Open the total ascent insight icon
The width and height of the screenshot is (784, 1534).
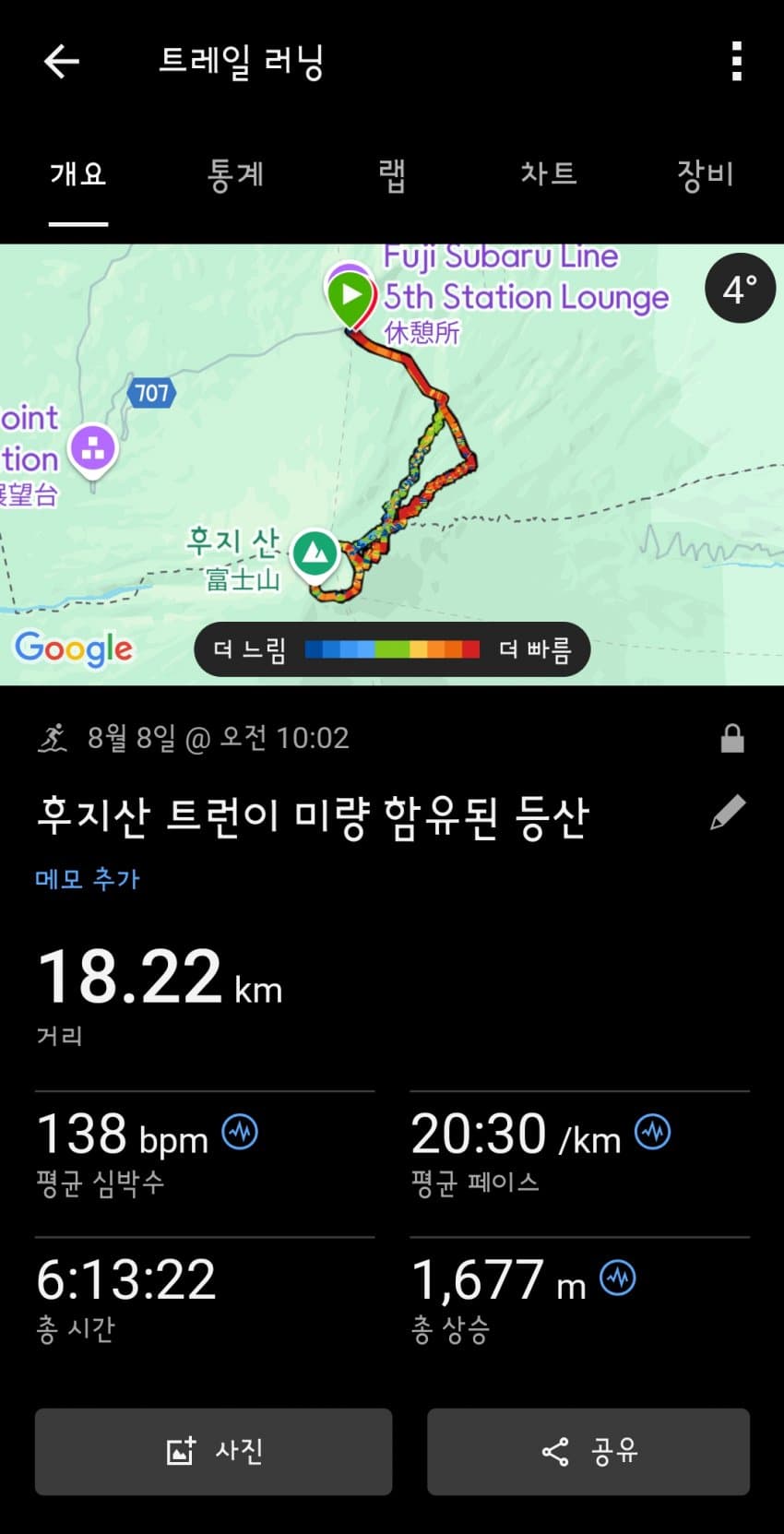point(618,1278)
